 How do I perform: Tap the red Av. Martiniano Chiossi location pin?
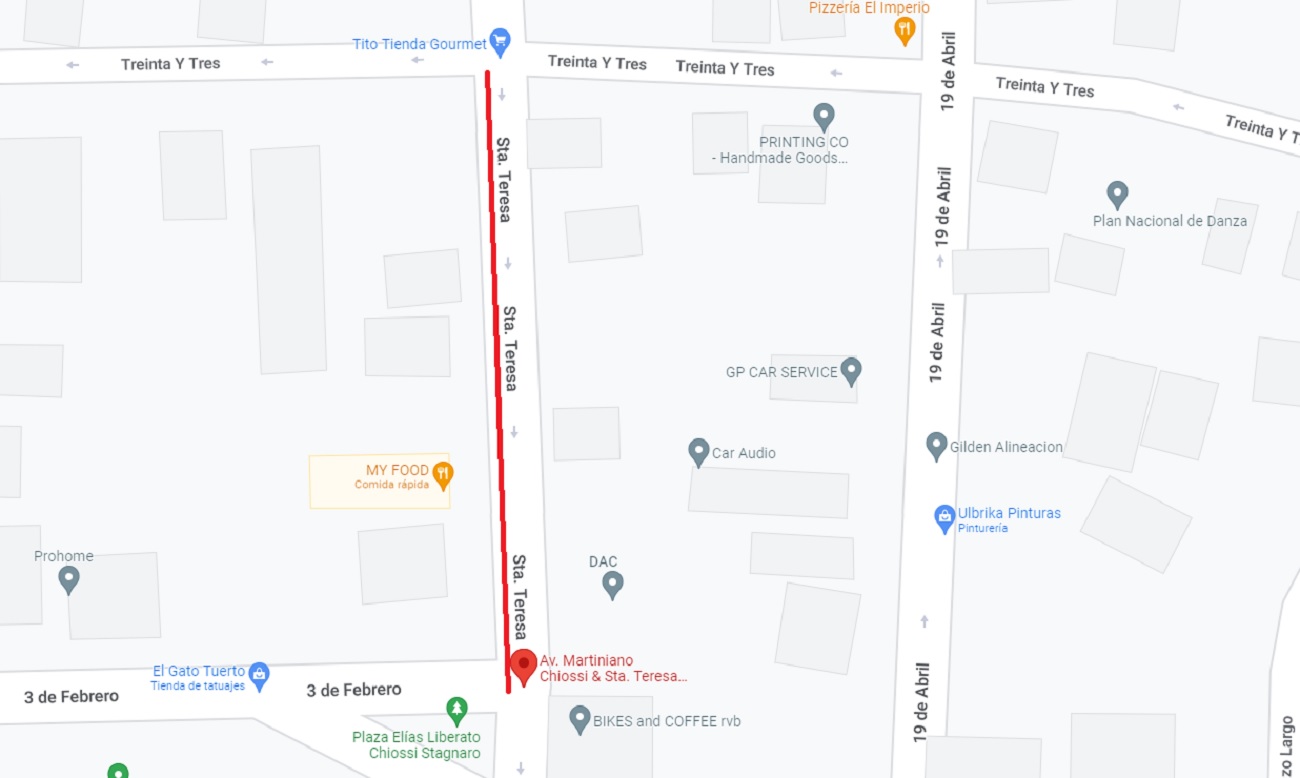[x=523, y=665]
